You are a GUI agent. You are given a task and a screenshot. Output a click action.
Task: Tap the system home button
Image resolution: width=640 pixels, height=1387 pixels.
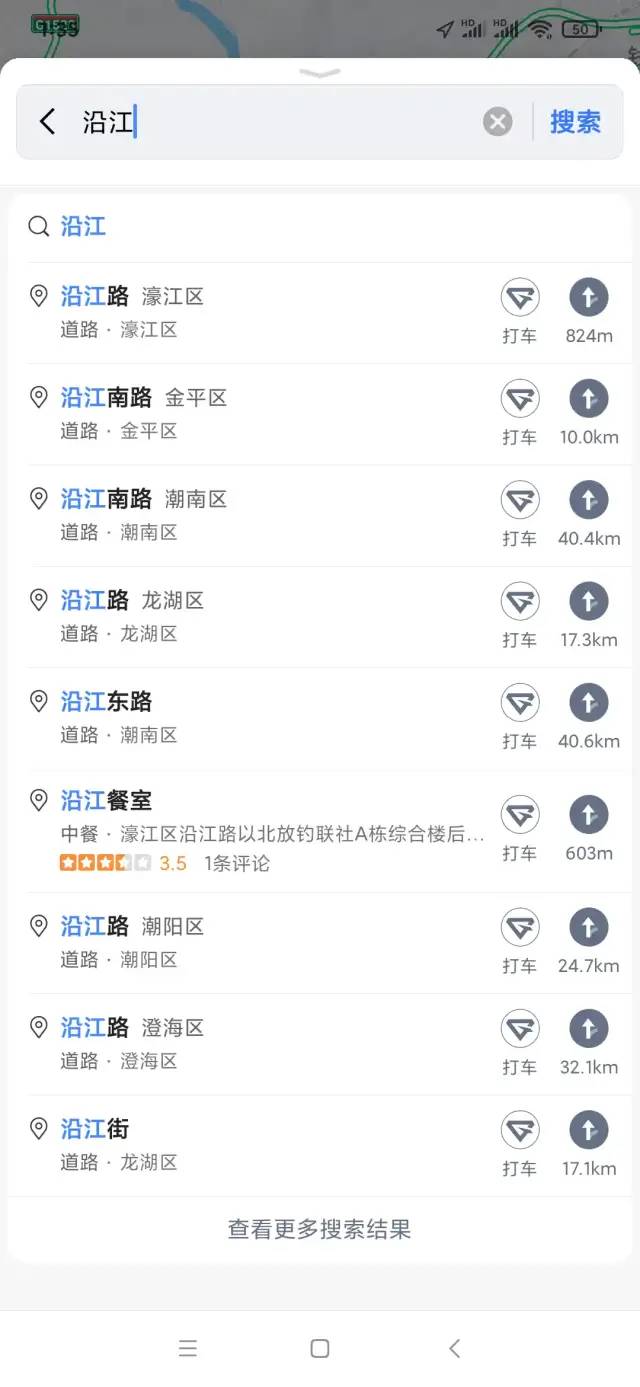(320, 1348)
